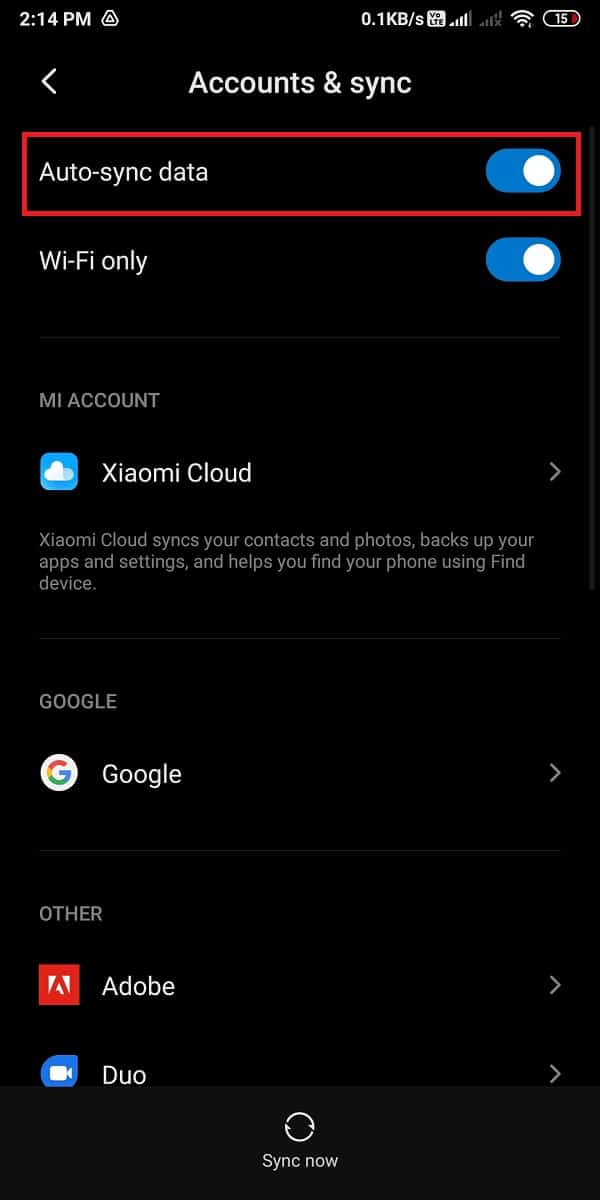Viewport: 600px width, 1200px height.
Task: Open Google account sync settings
Action: tap(300, 773)
